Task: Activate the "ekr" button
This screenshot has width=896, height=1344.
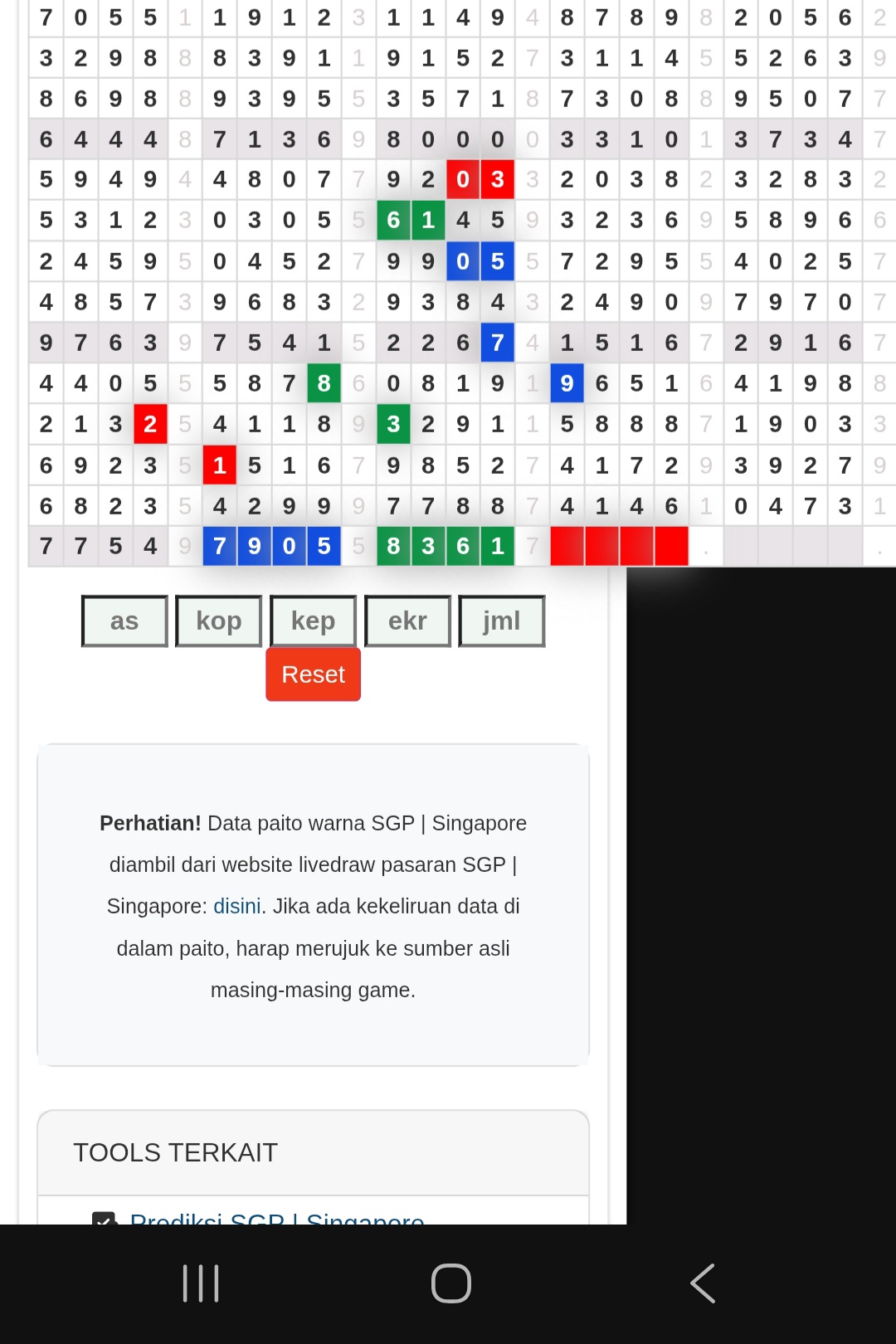Action: [407, 621]
